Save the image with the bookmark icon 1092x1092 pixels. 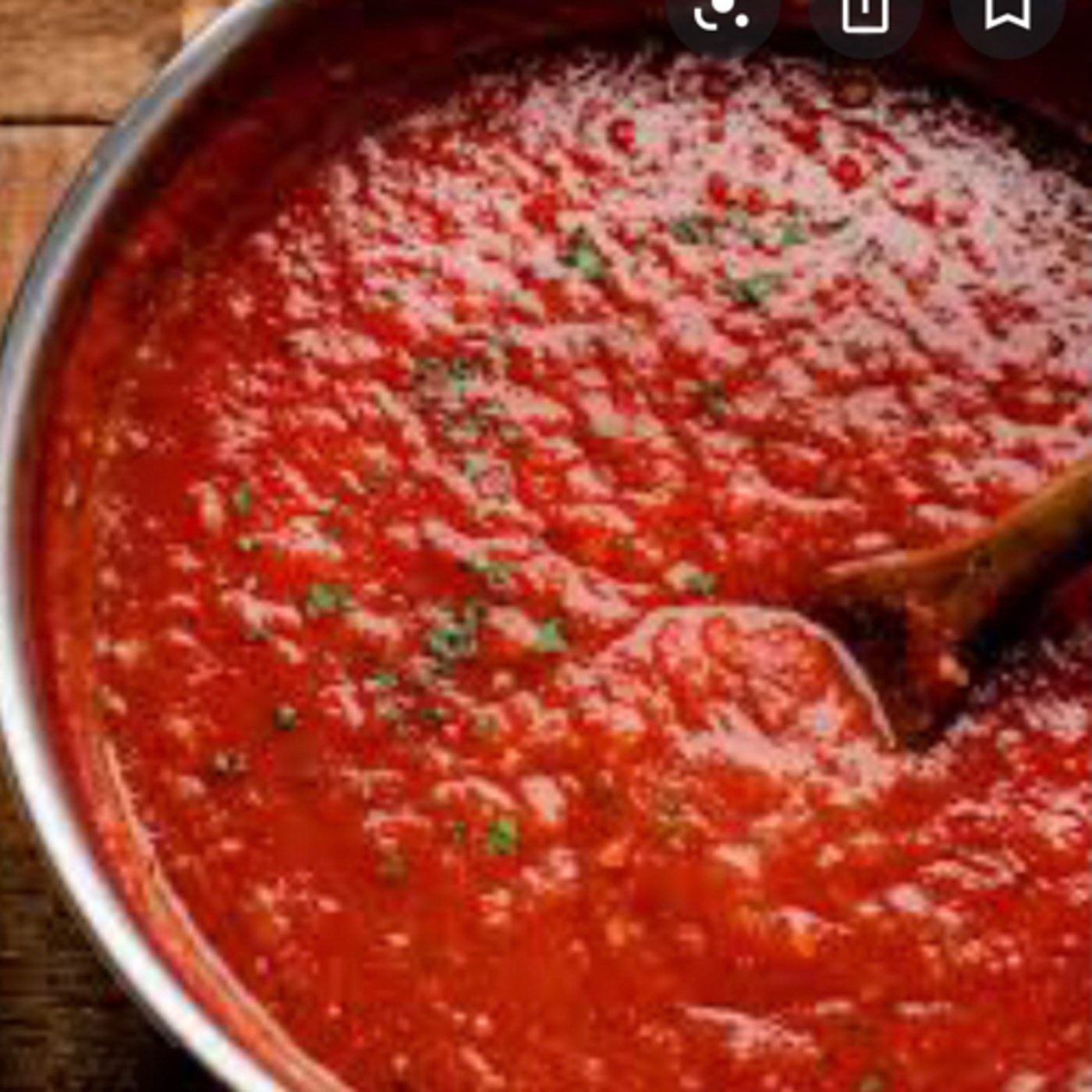[1007, 16]
